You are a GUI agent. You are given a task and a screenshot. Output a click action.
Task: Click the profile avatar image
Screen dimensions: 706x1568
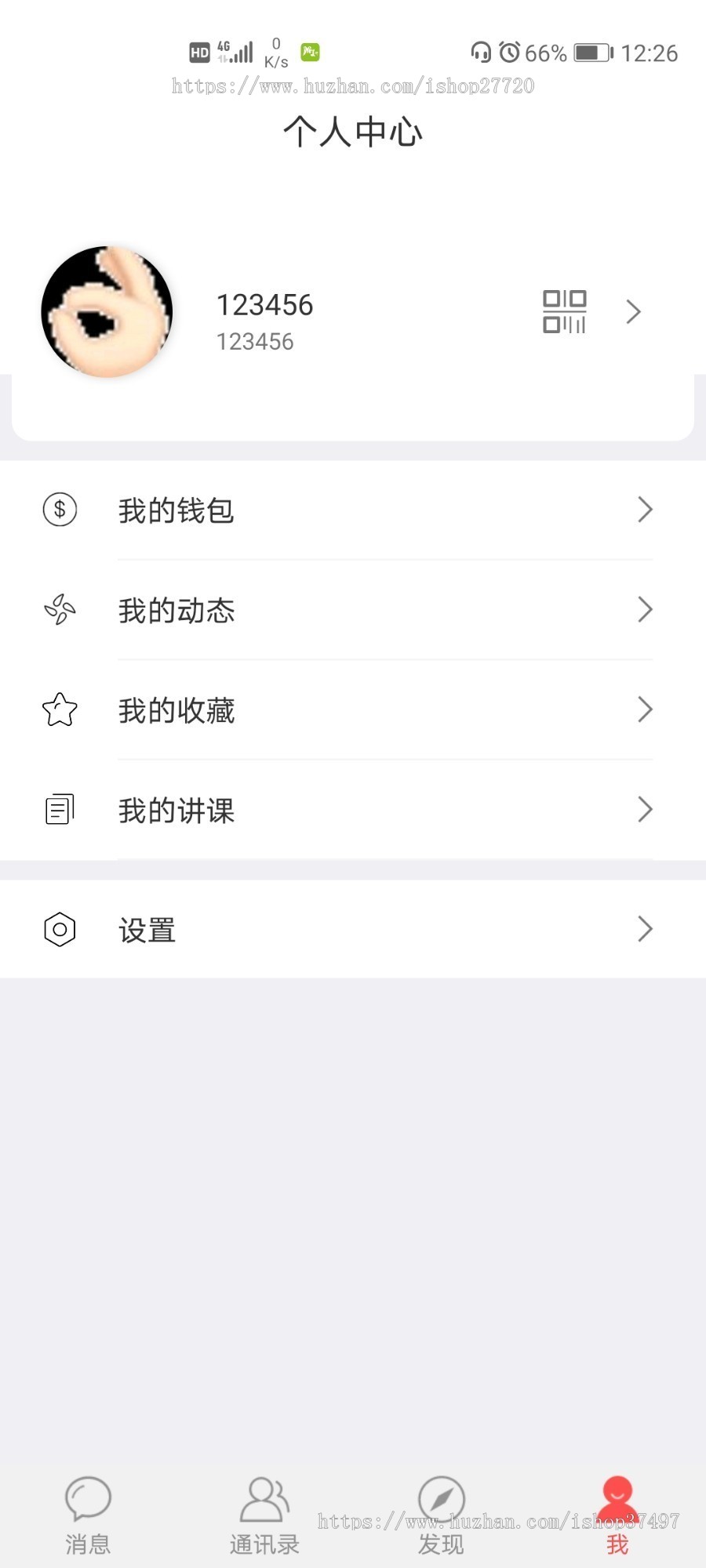click(106, 311)
